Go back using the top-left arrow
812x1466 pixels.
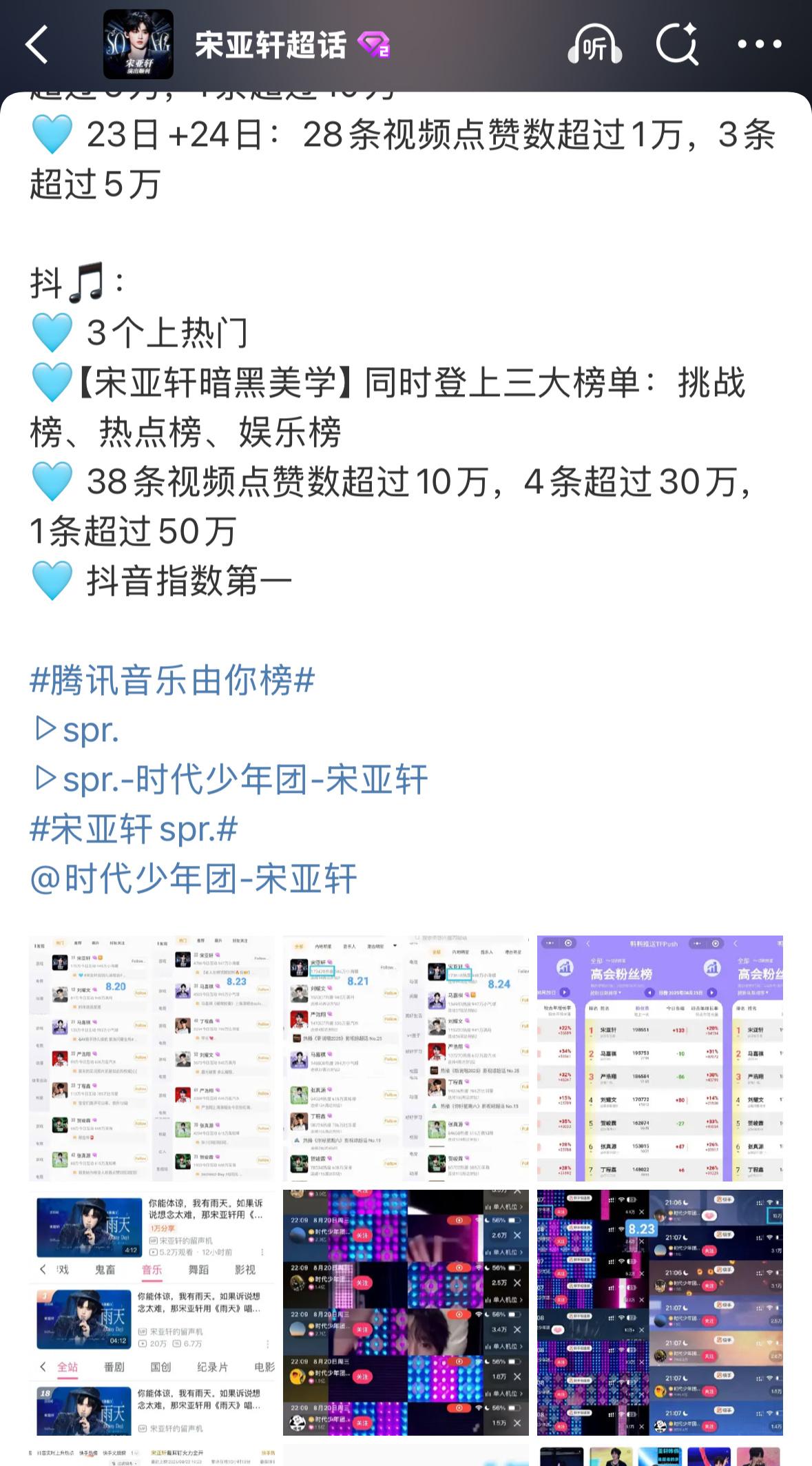pyautogui.click(x=37, y=45)
